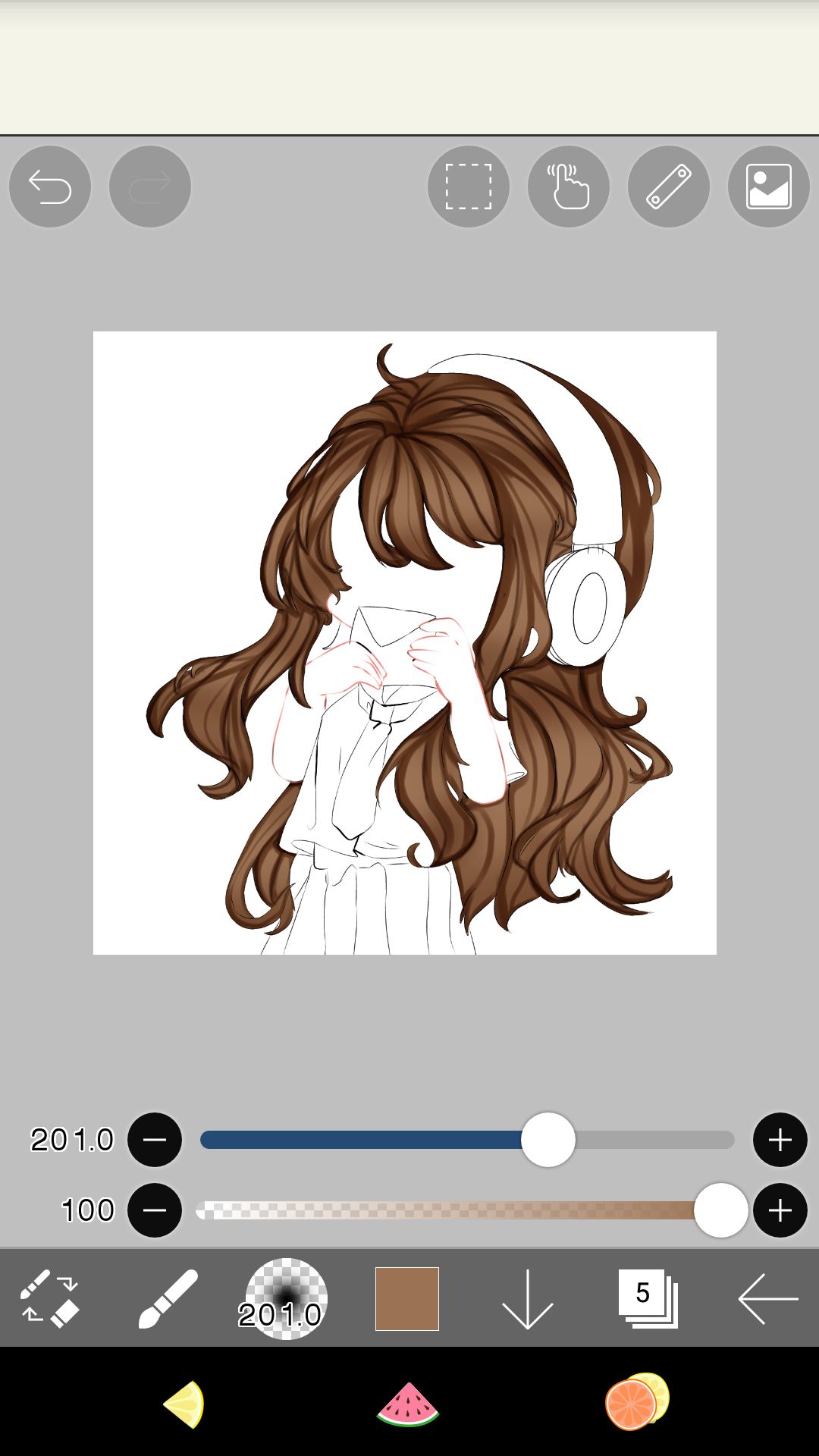819x1456 pixels.
Task: Increase brush thickness with plus
Action: click(x=780, y=1139)
